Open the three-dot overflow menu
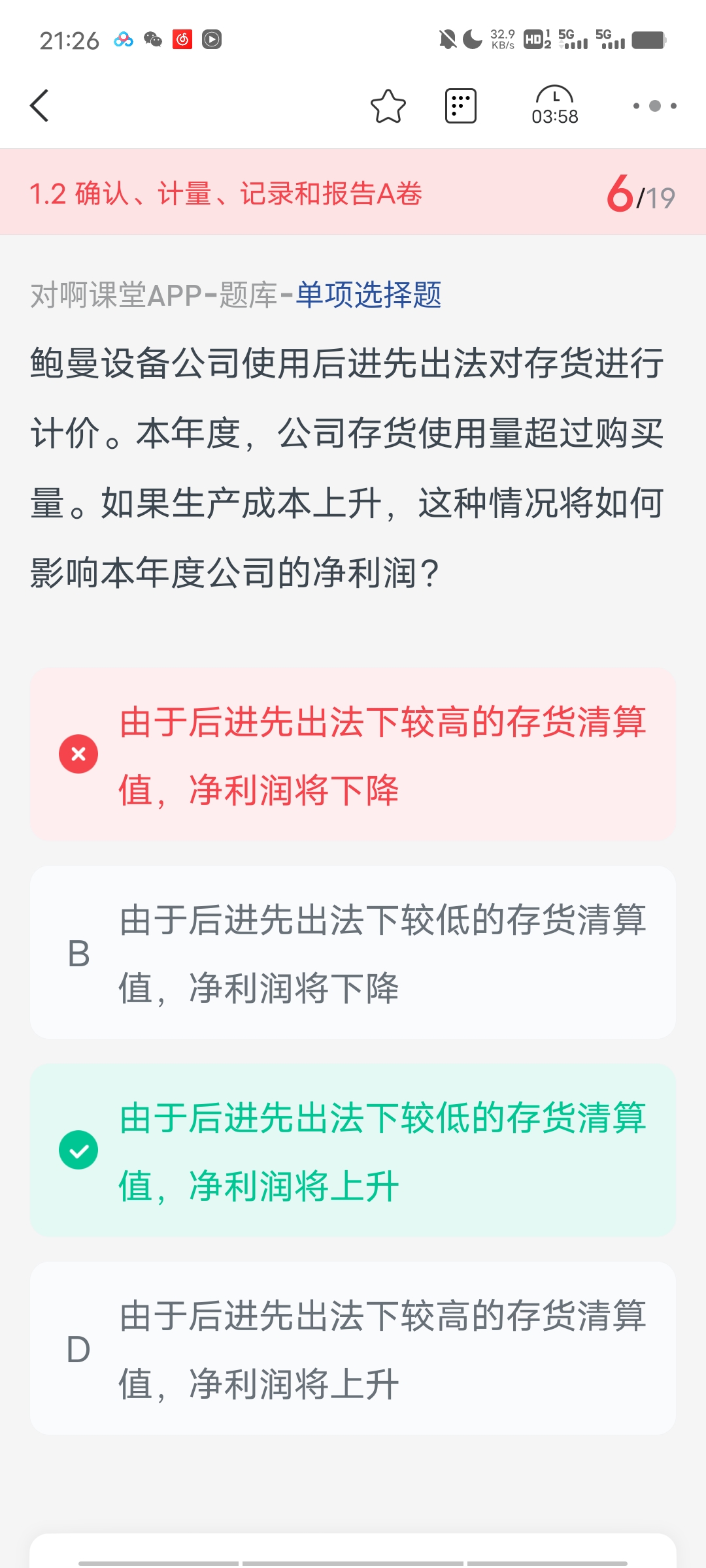 [654, 106]
